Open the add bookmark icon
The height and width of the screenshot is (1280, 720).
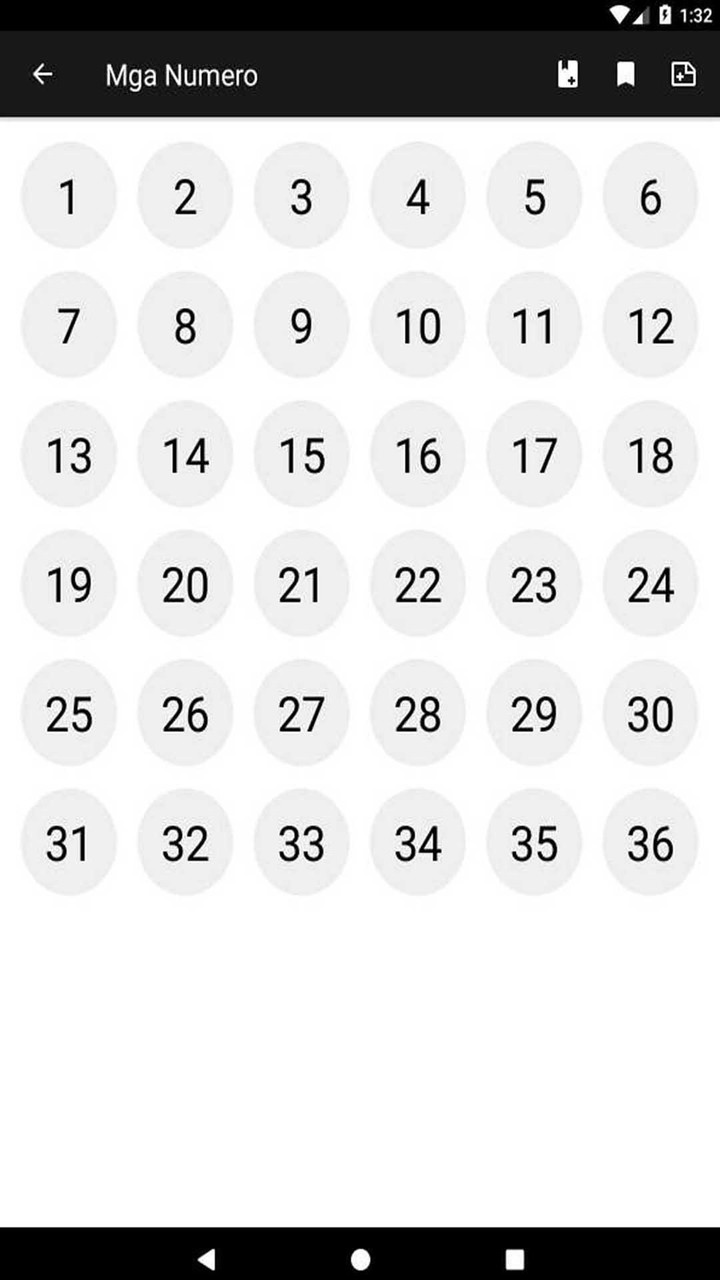click(x=568, y=75)
